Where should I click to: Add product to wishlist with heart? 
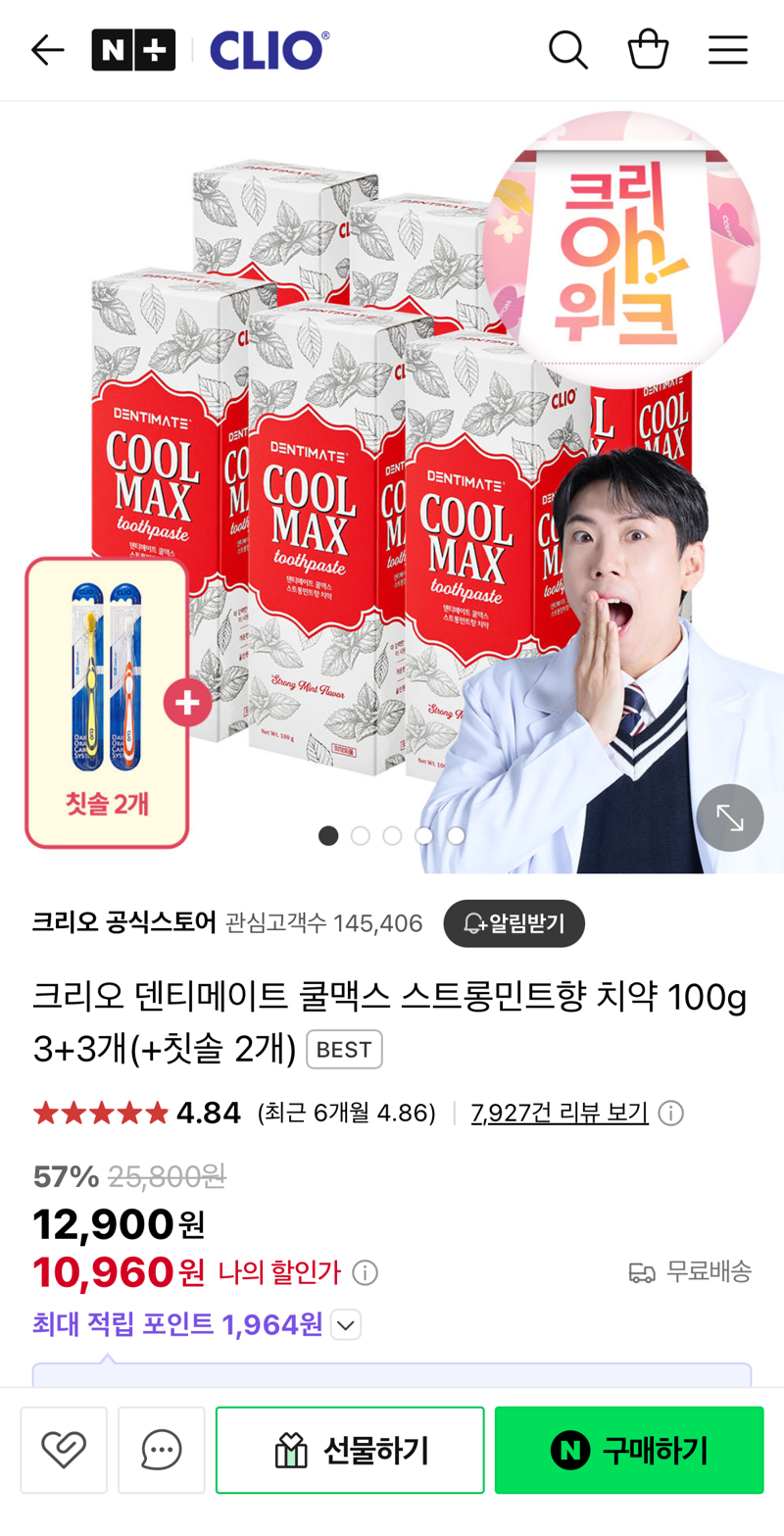tap(64, 1450)
